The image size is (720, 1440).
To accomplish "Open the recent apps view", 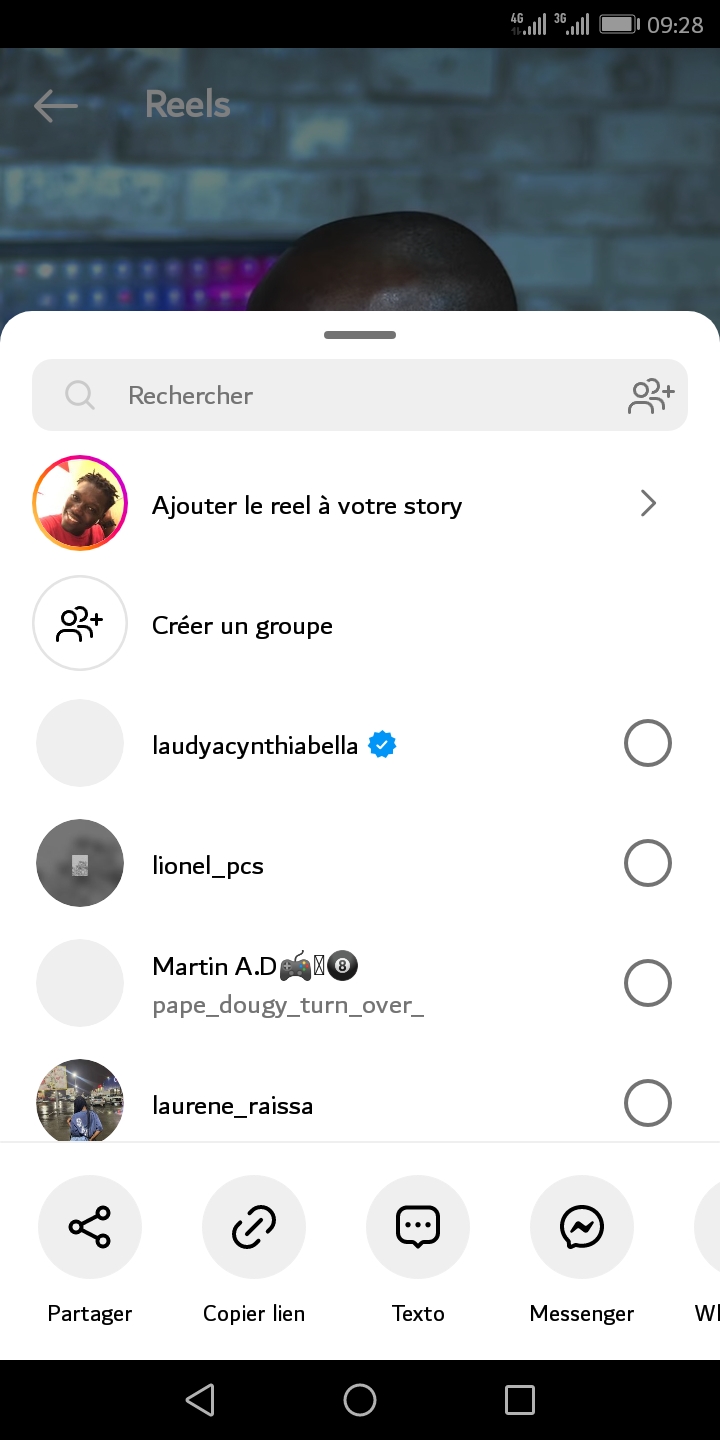I will (520, 1400).
